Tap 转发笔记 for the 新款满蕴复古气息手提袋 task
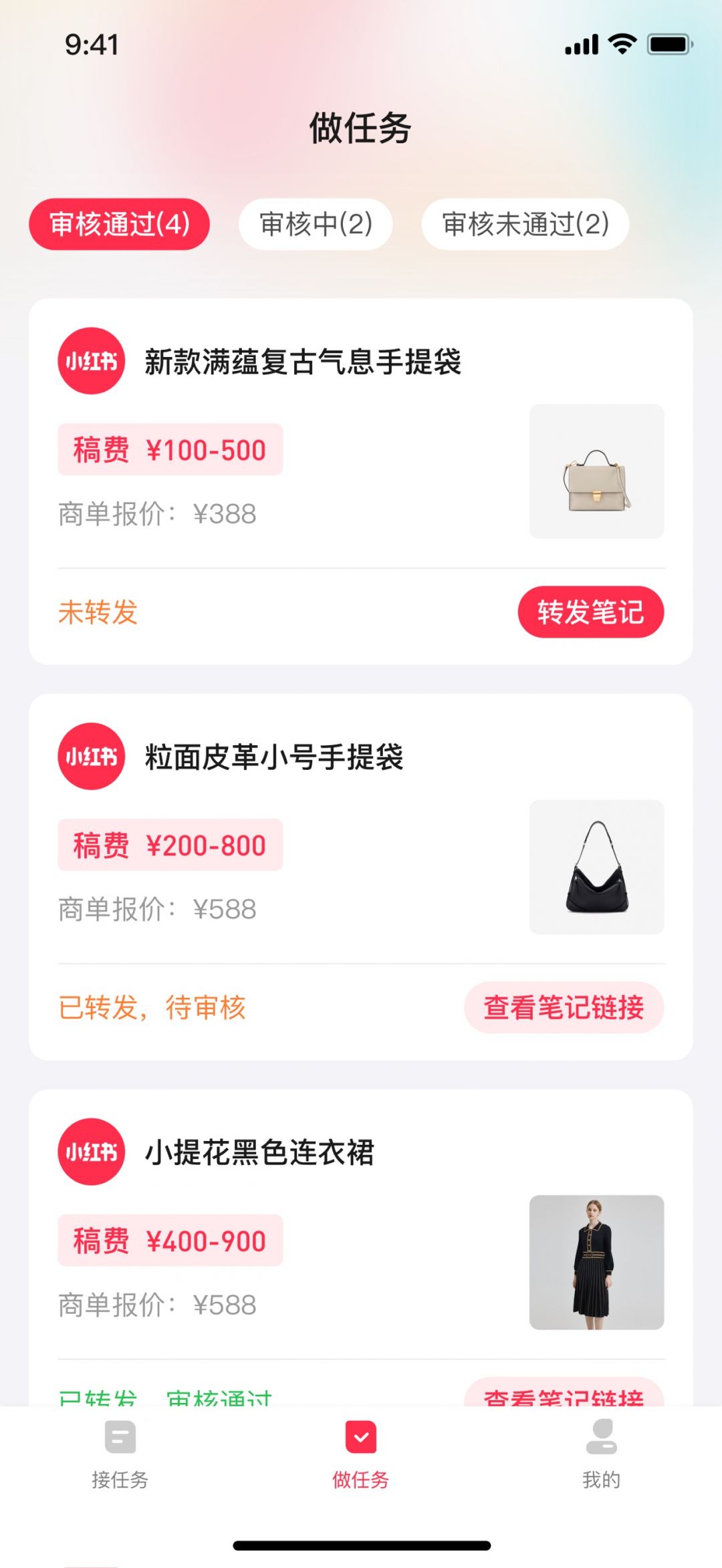Viewport: 722px width, 1568px height. (590, 612)
